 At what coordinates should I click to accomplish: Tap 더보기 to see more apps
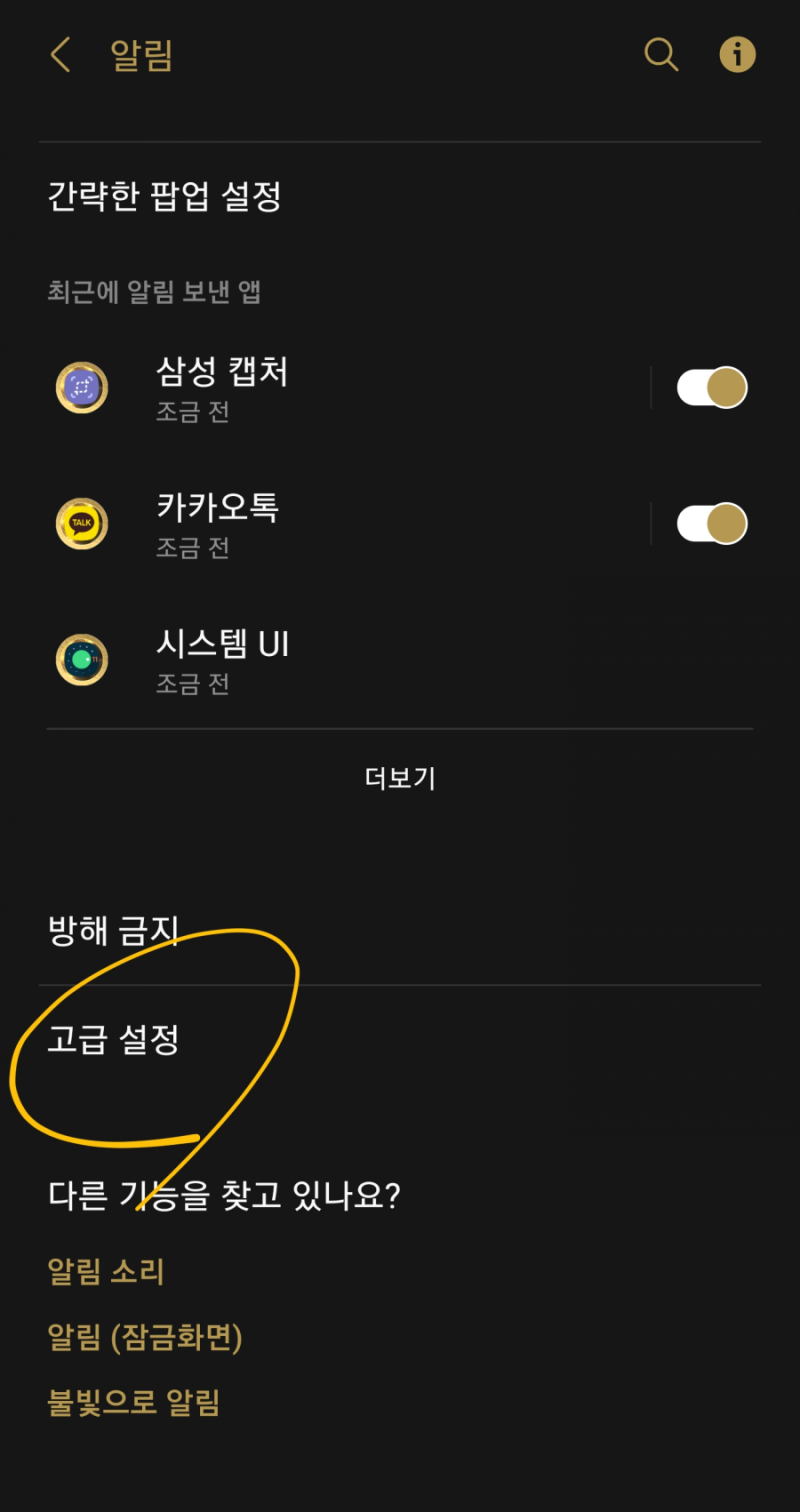[x=400, y=778]
